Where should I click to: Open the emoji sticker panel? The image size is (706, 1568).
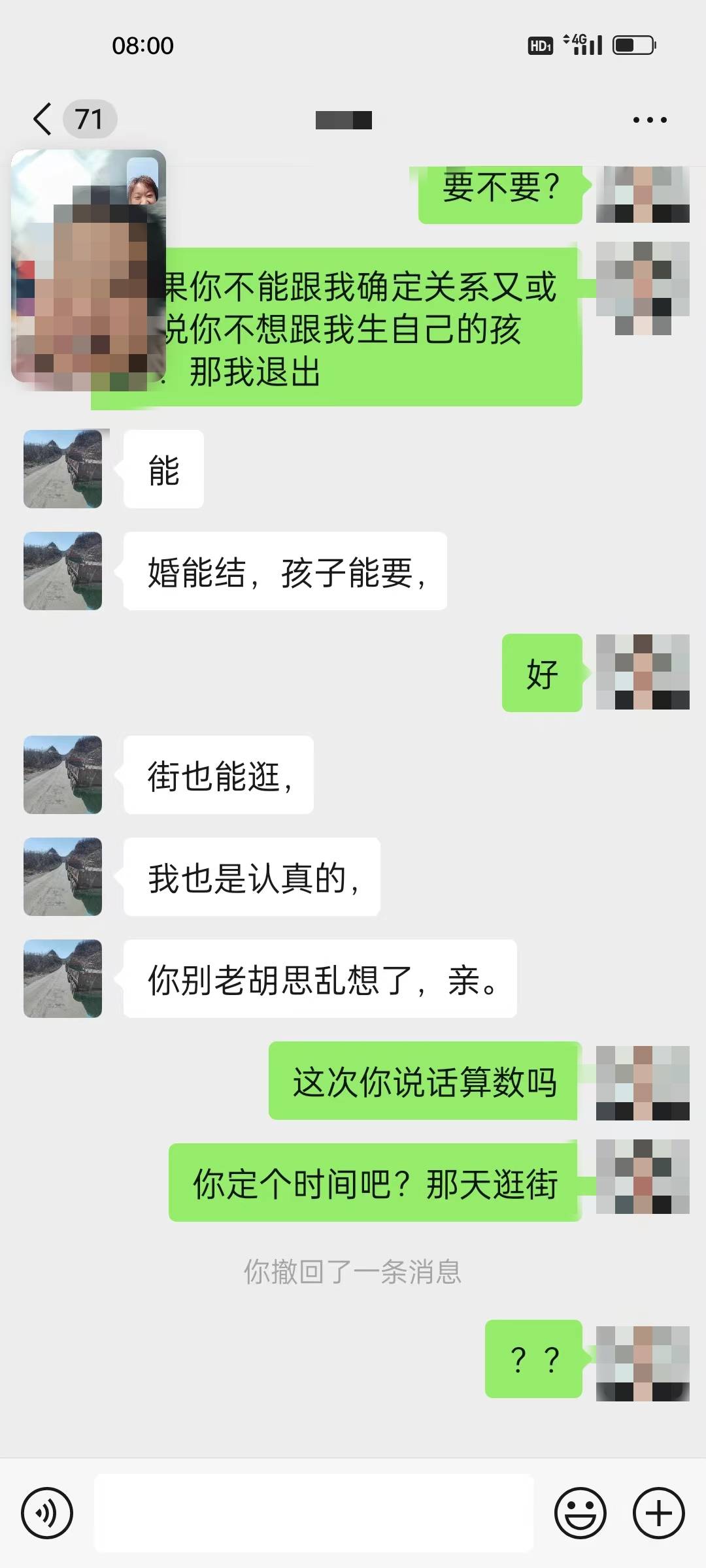click(580, 1512)
